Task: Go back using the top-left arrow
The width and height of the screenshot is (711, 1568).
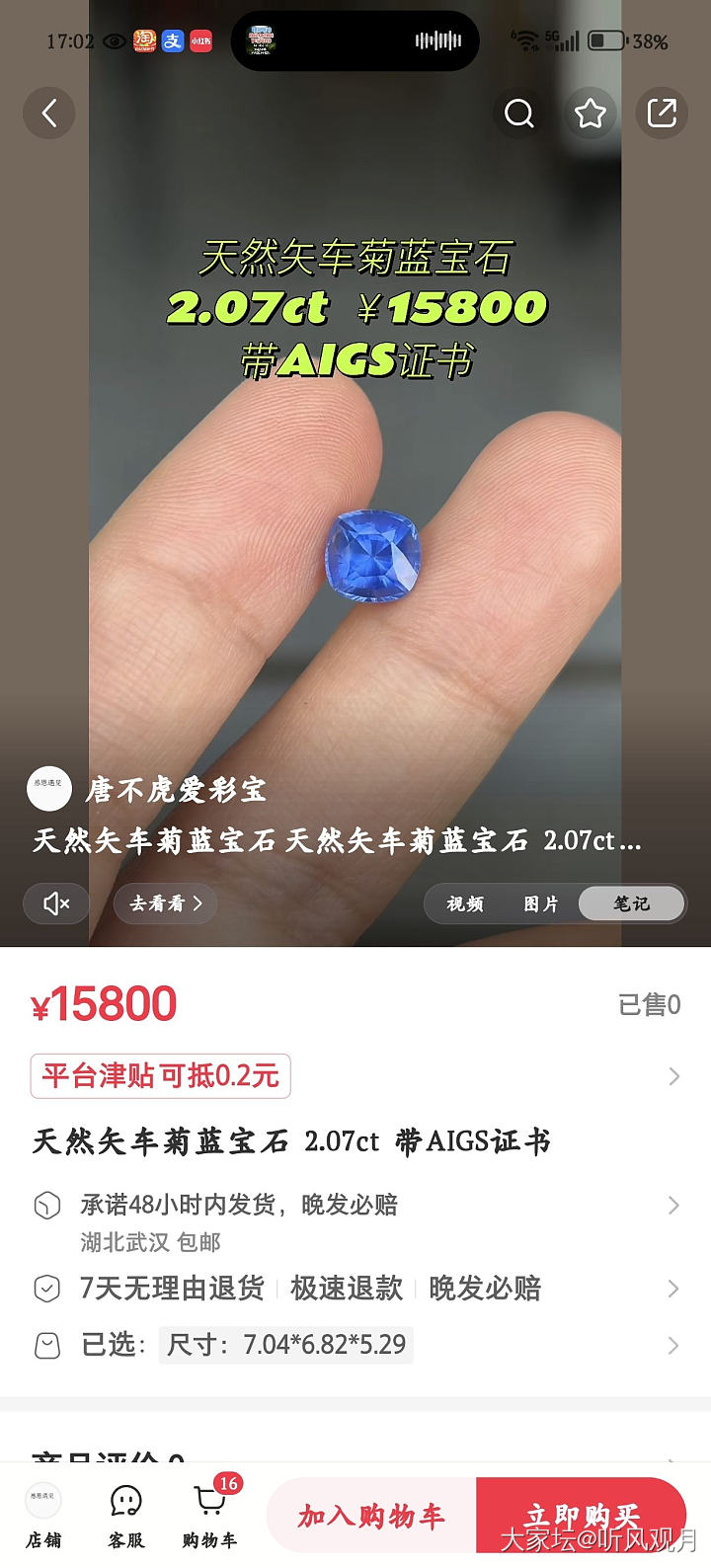Action: click(49, 114)
